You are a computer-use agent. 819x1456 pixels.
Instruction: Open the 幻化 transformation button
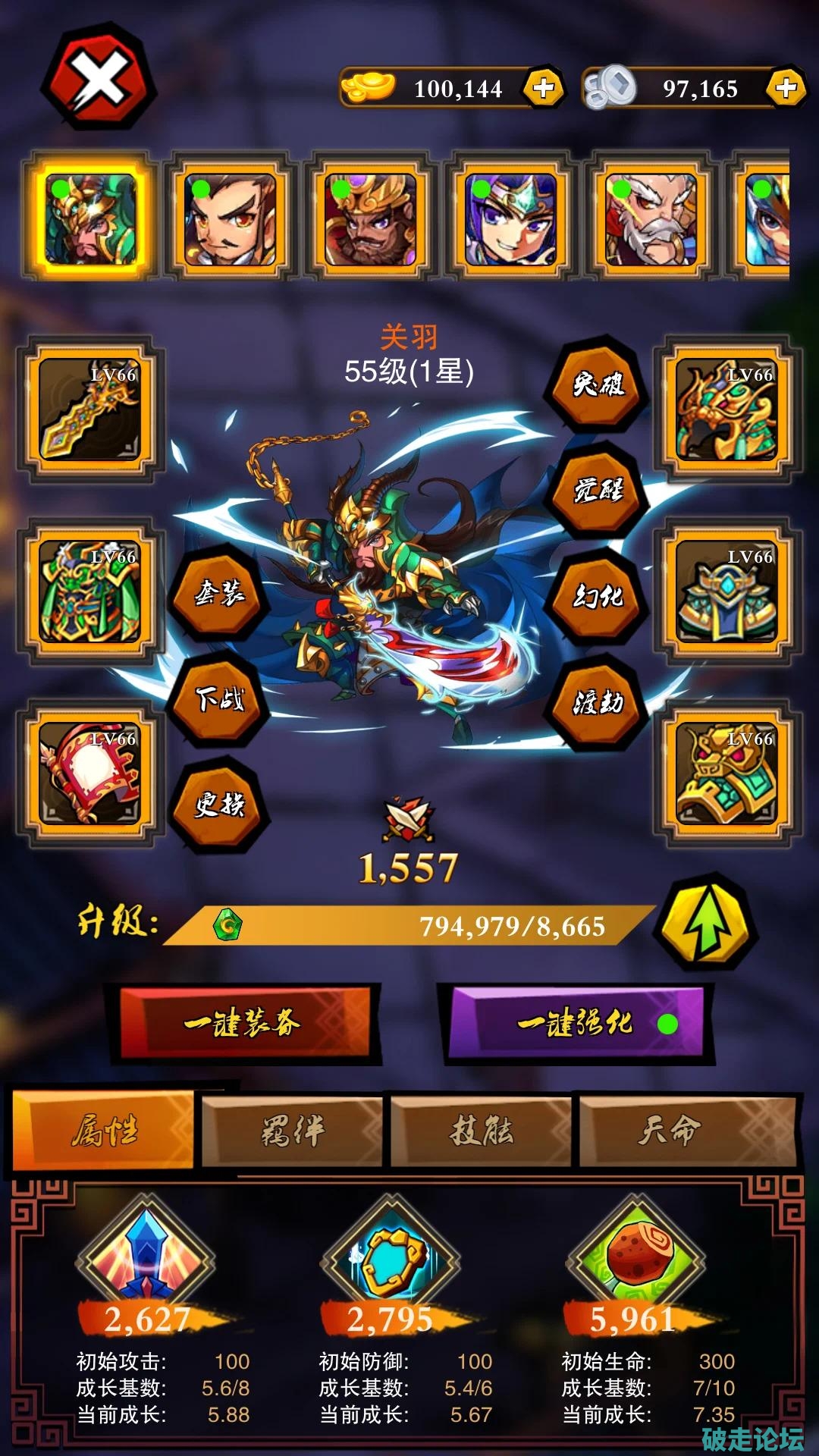click(598, 598)
